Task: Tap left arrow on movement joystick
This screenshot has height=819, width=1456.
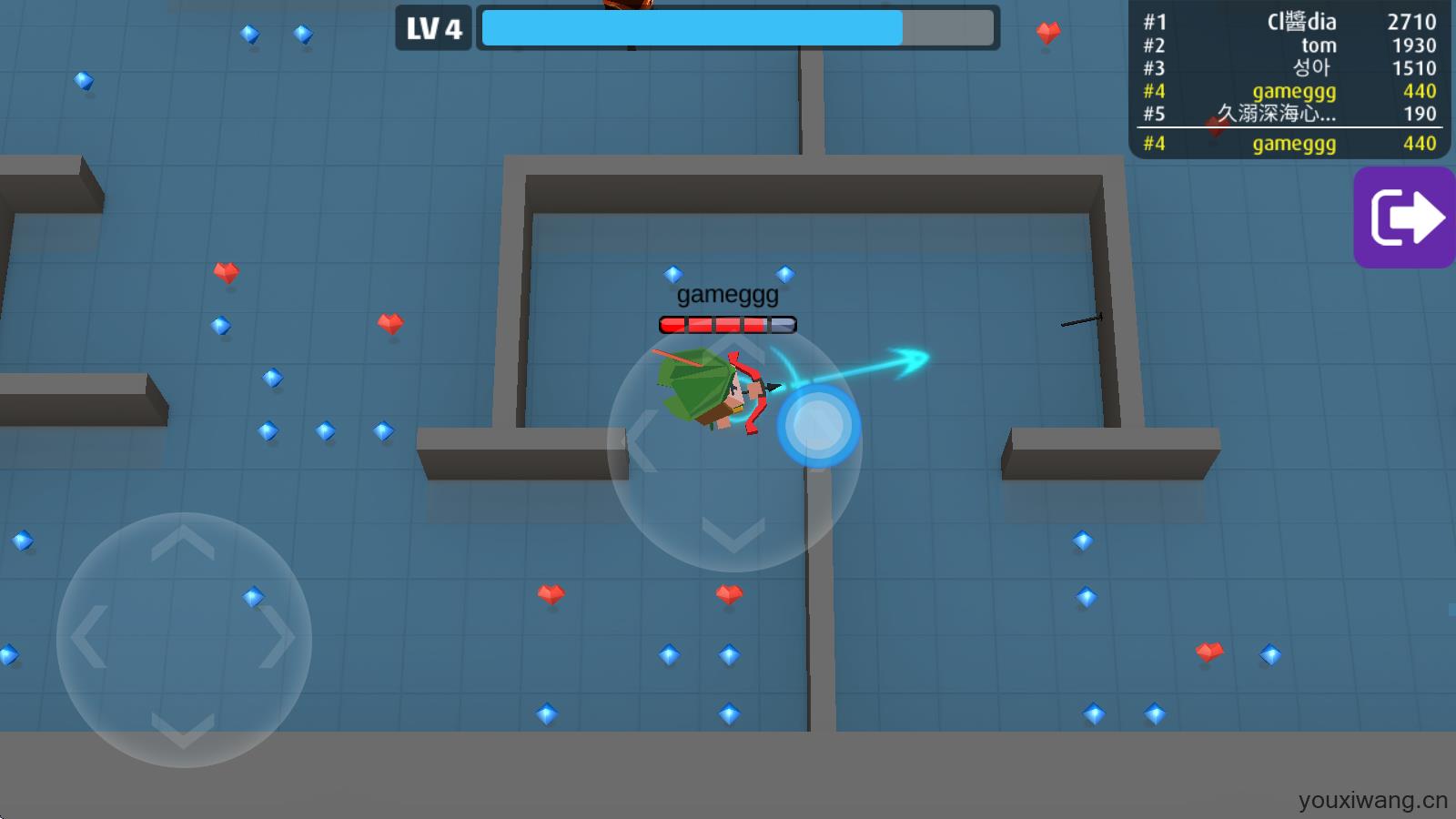Action: click(x=88, y=637)
